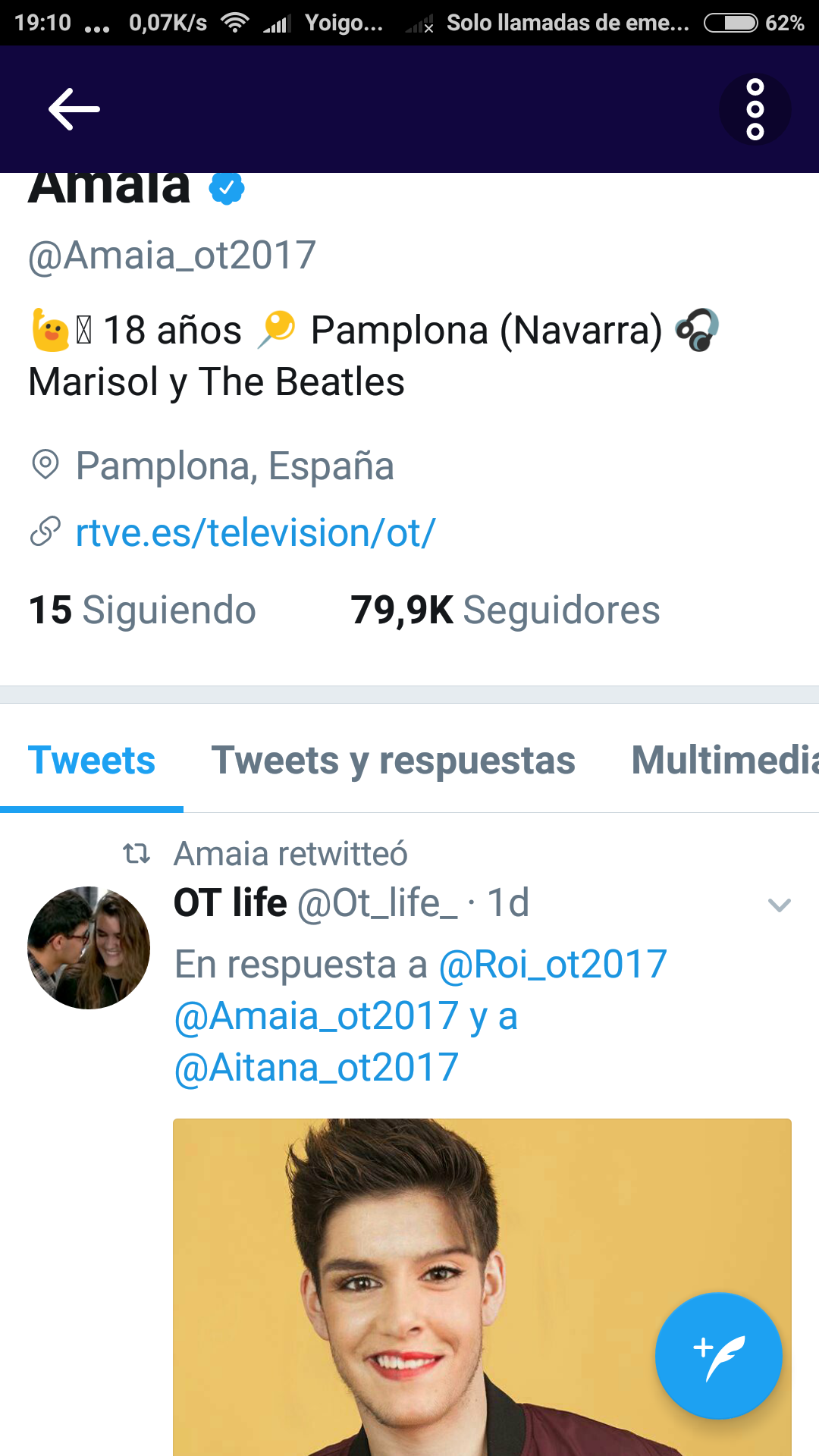Screen dimensions: 819x1456
Task: Open the @Amaia_ot2017 mention in the tweet
Action: [x=316, y=1016]
